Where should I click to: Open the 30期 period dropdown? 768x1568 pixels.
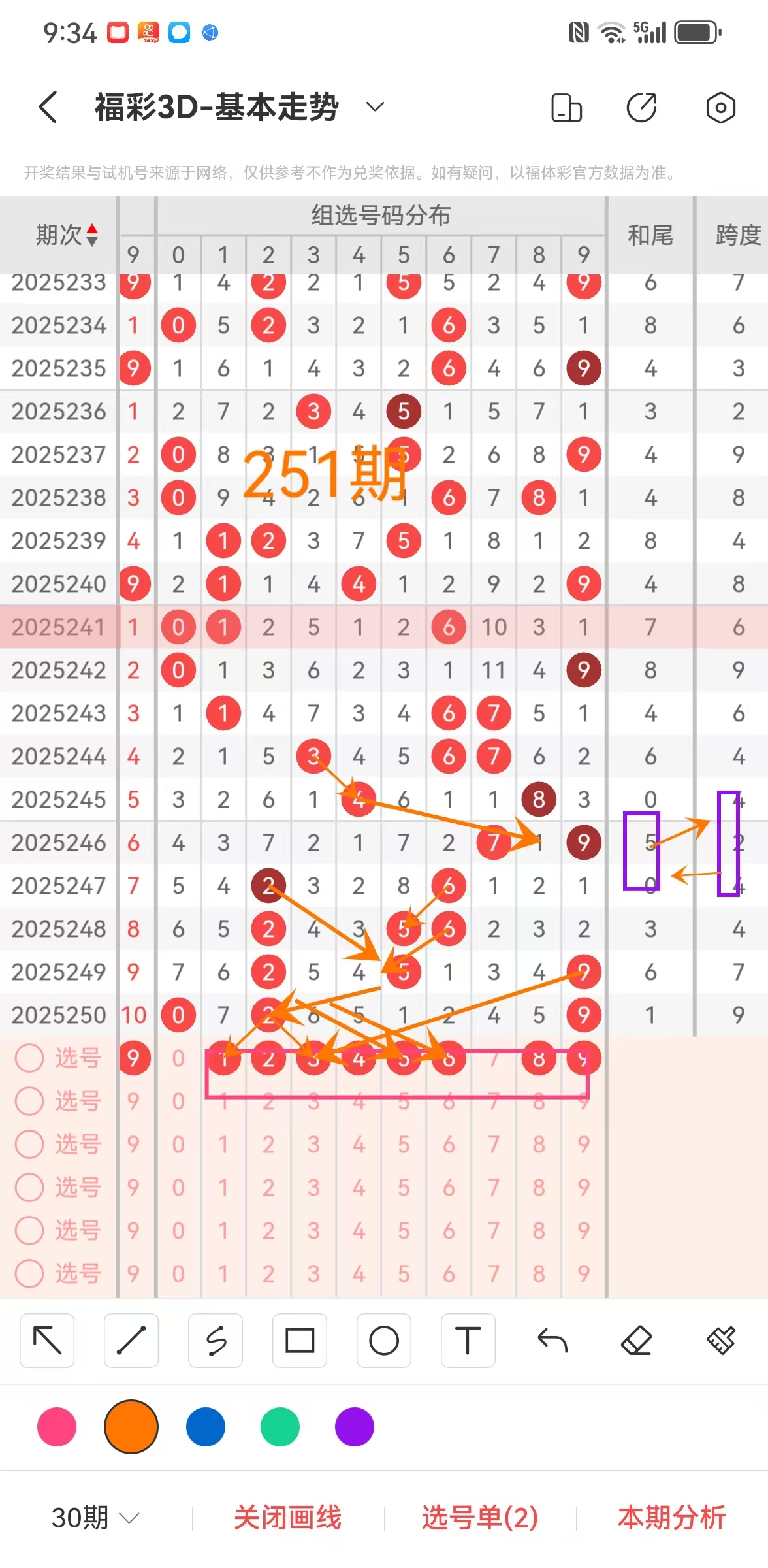coord(95,1517)
